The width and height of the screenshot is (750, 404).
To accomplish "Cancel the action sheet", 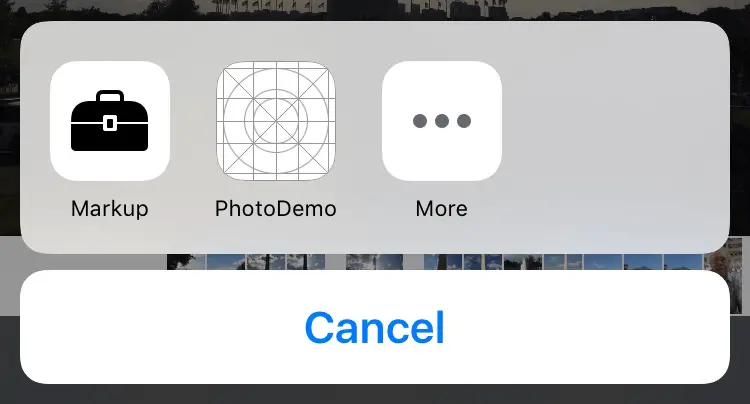I will [x=374, y=327].
